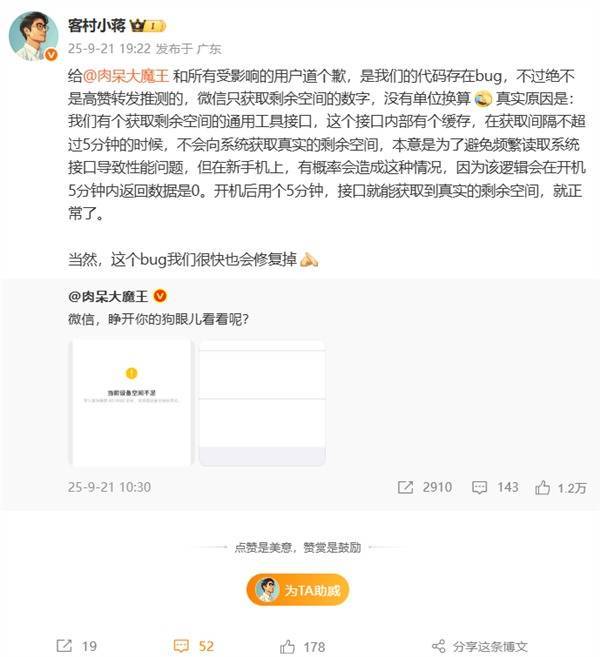Tap the 为TA助威 button
Screen dimensions: 600x657
[x=300, y=590]
